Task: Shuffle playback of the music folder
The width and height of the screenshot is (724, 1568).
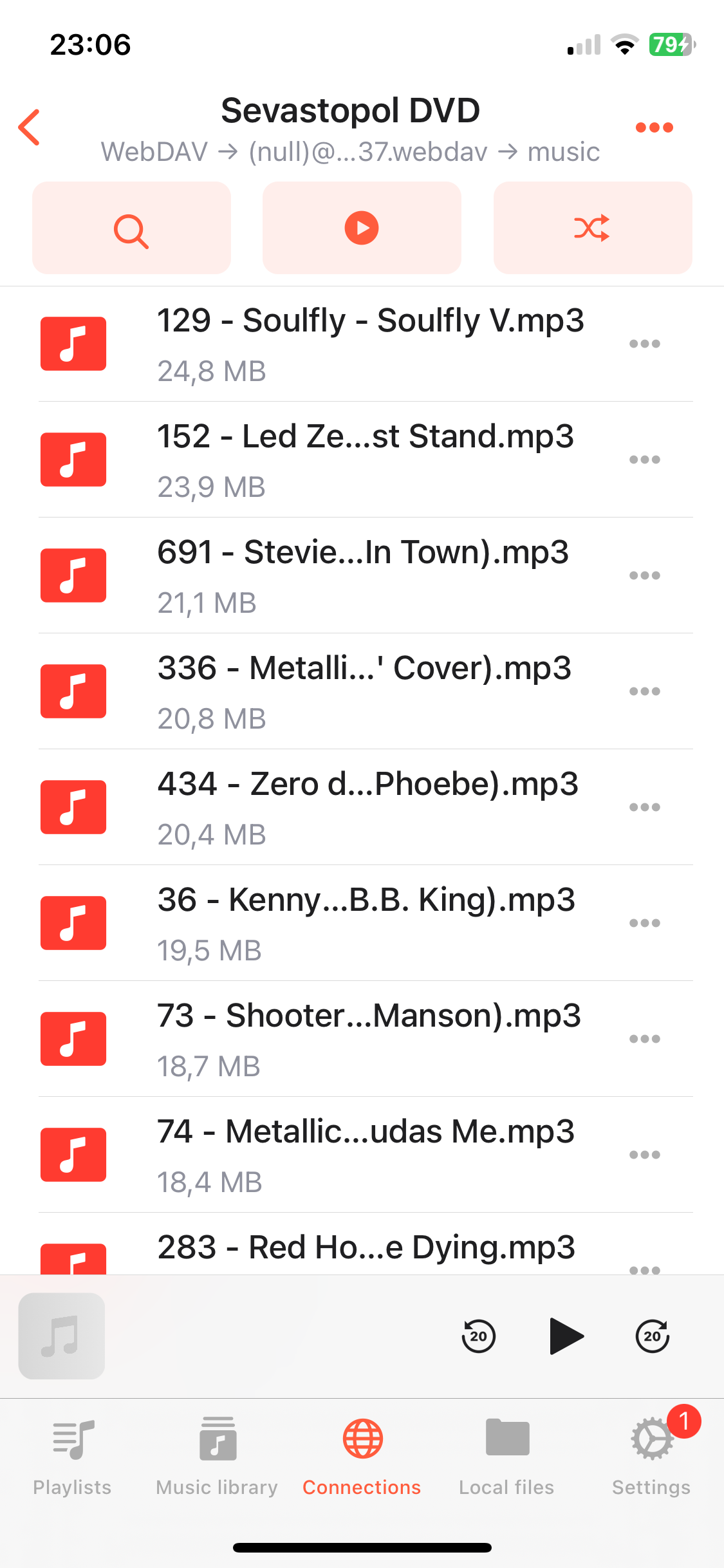Action: [x=591, y=227]
